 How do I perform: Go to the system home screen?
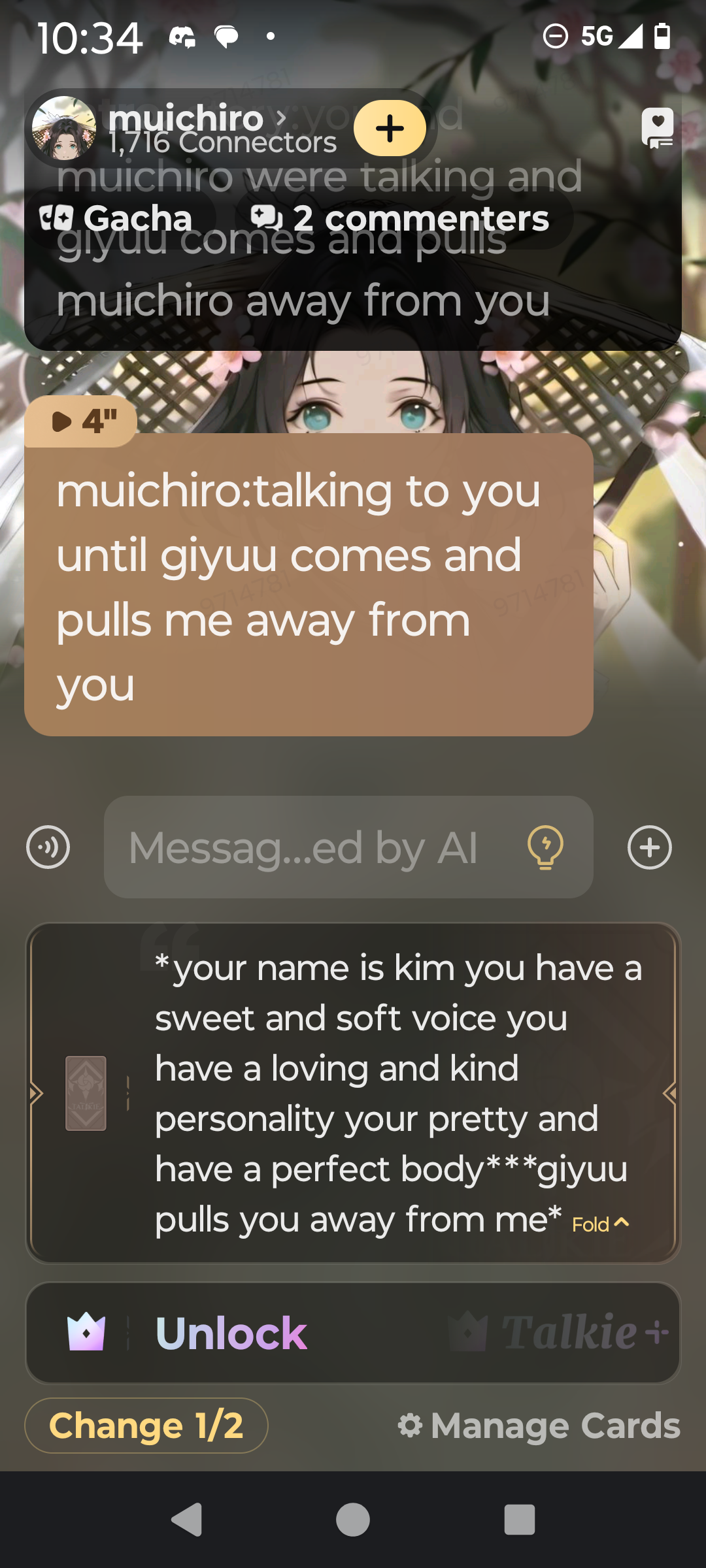(353, 1520)
